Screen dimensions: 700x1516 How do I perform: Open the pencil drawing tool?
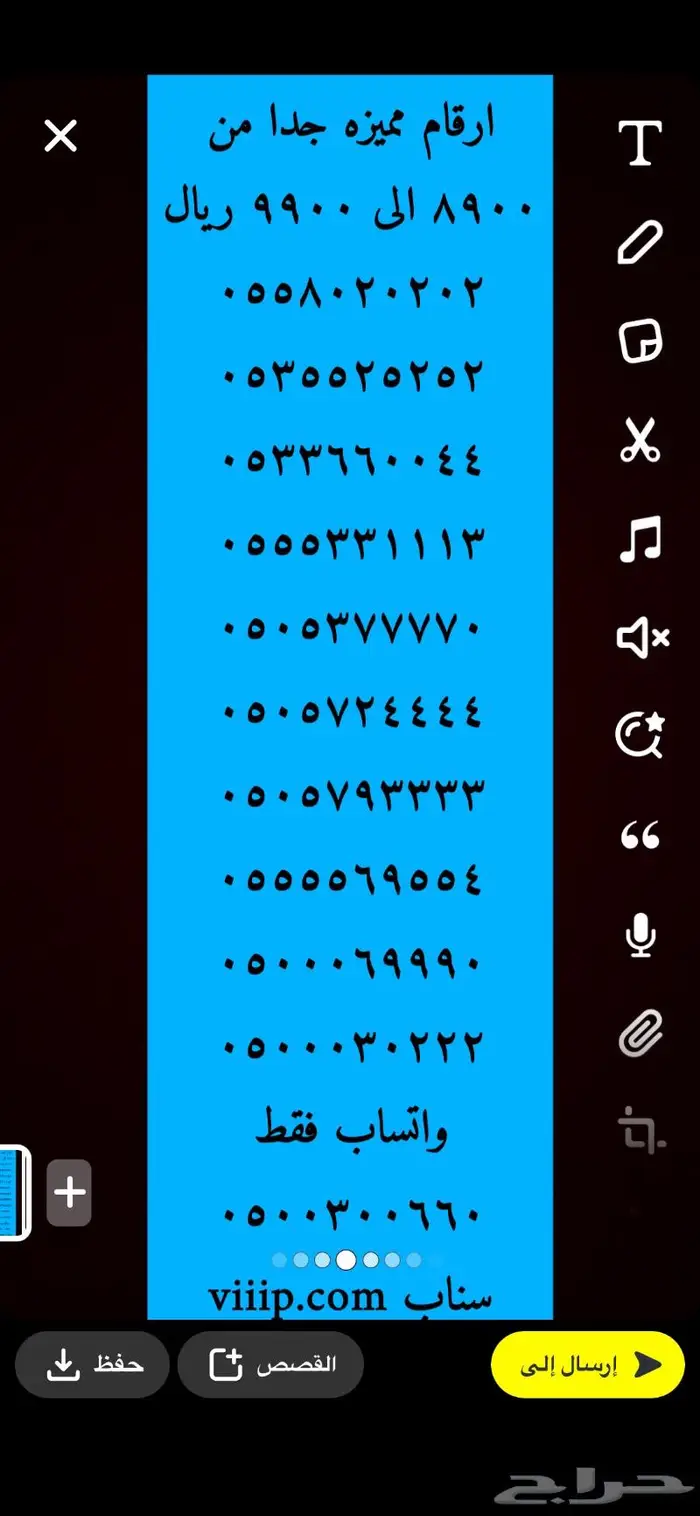[640, 243]
